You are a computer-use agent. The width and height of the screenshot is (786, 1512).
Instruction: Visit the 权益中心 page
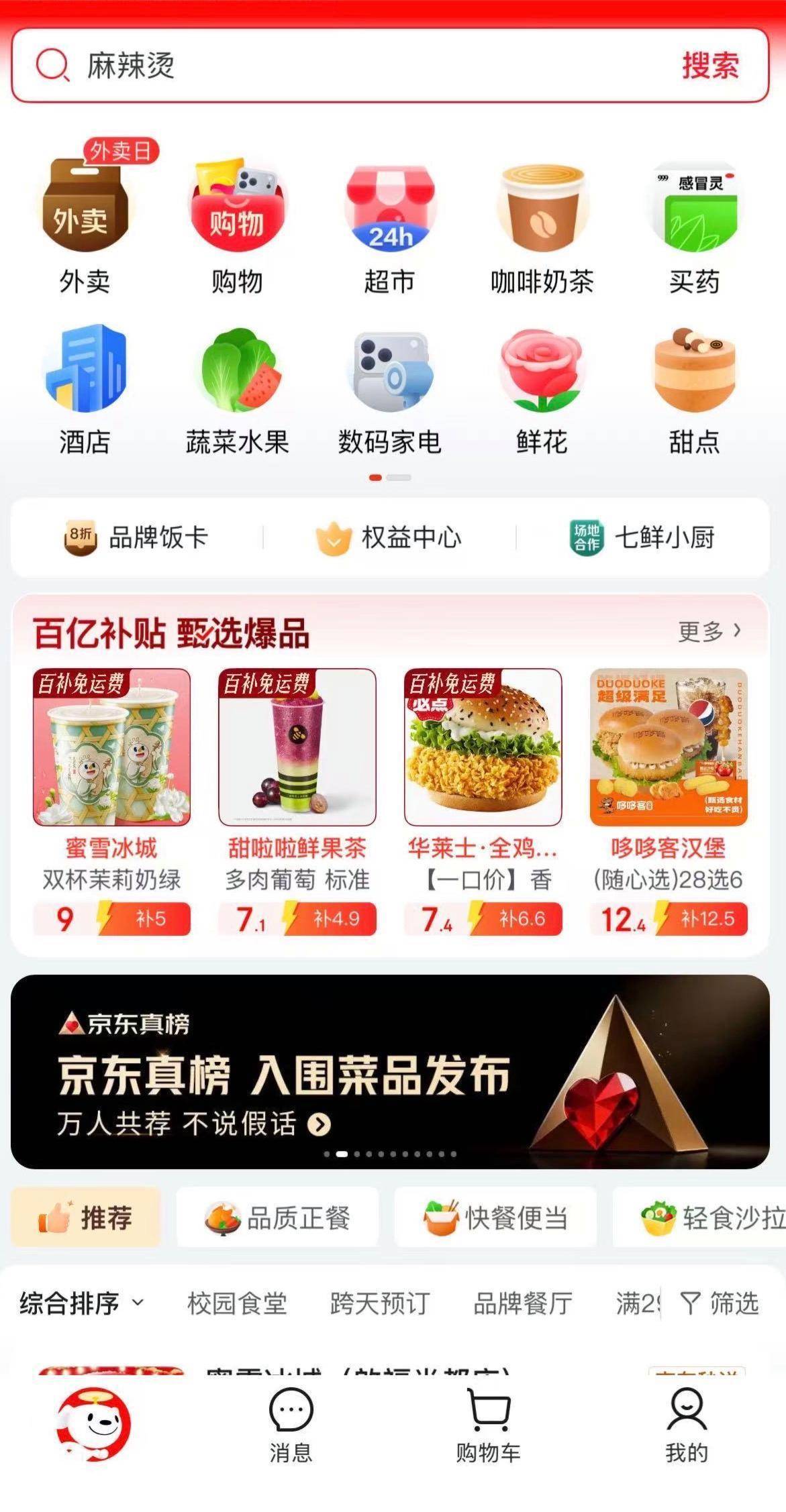[x=389, y=537]
